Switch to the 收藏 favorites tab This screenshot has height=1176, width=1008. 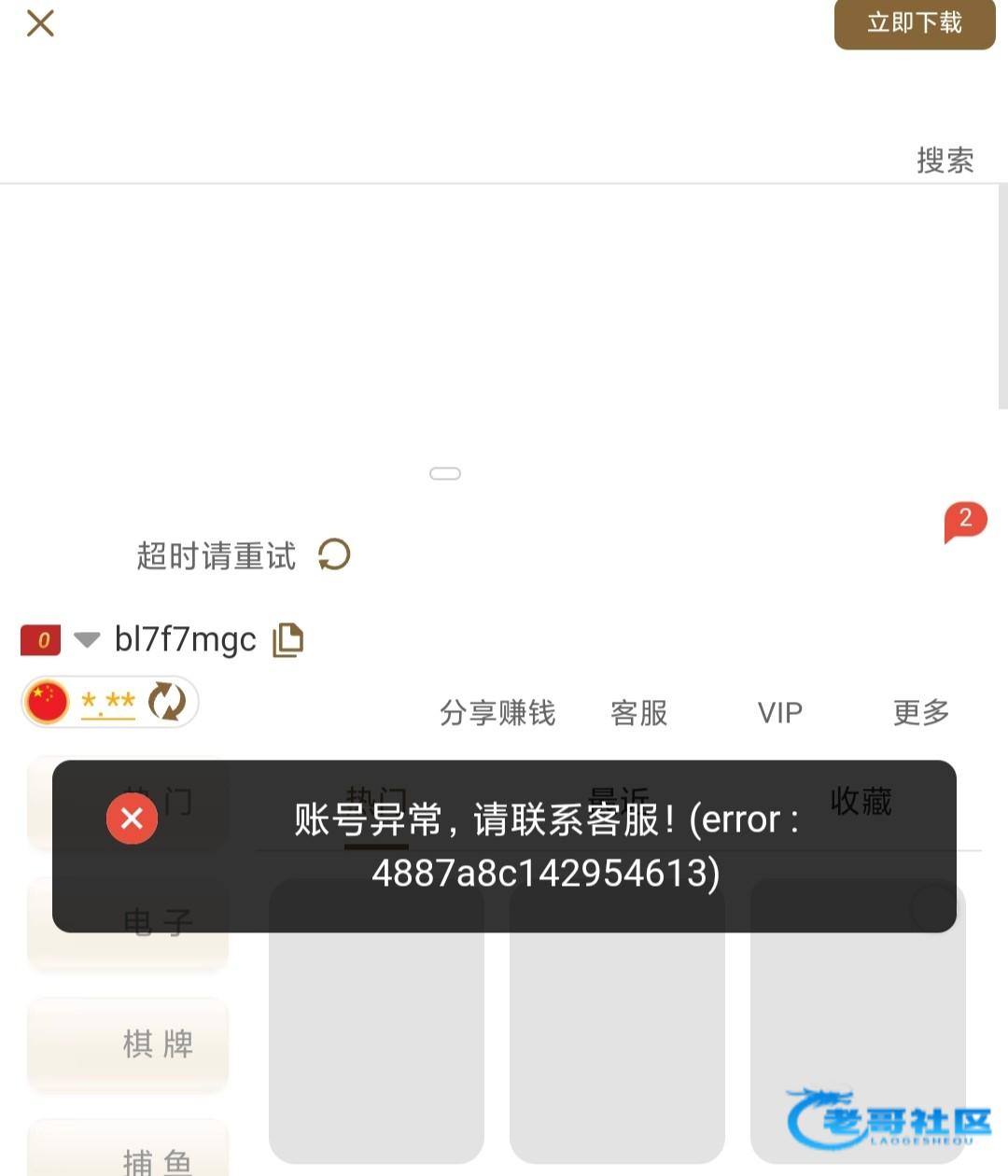(x=861, y=801)
